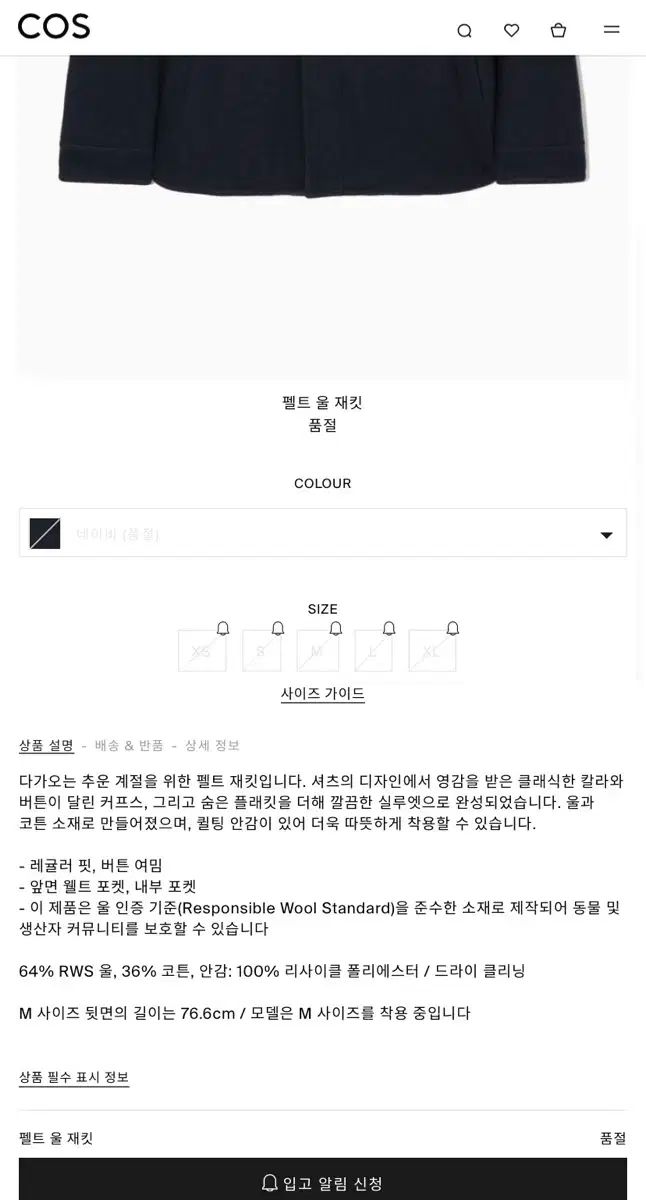Go to the COS home logo
The height and width of the screenshot is (1200, 646).
54,27
